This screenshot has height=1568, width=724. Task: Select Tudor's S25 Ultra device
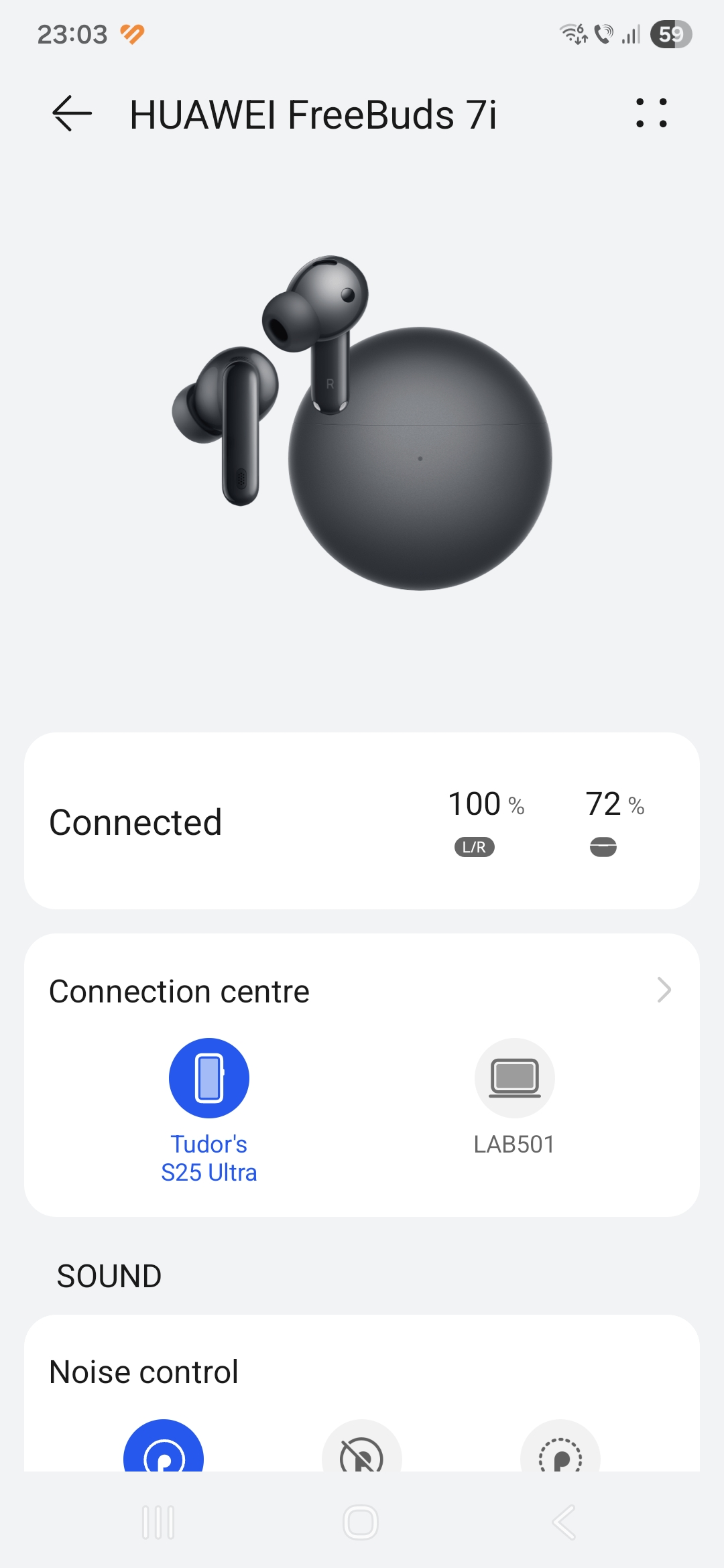click(209, 1078)
